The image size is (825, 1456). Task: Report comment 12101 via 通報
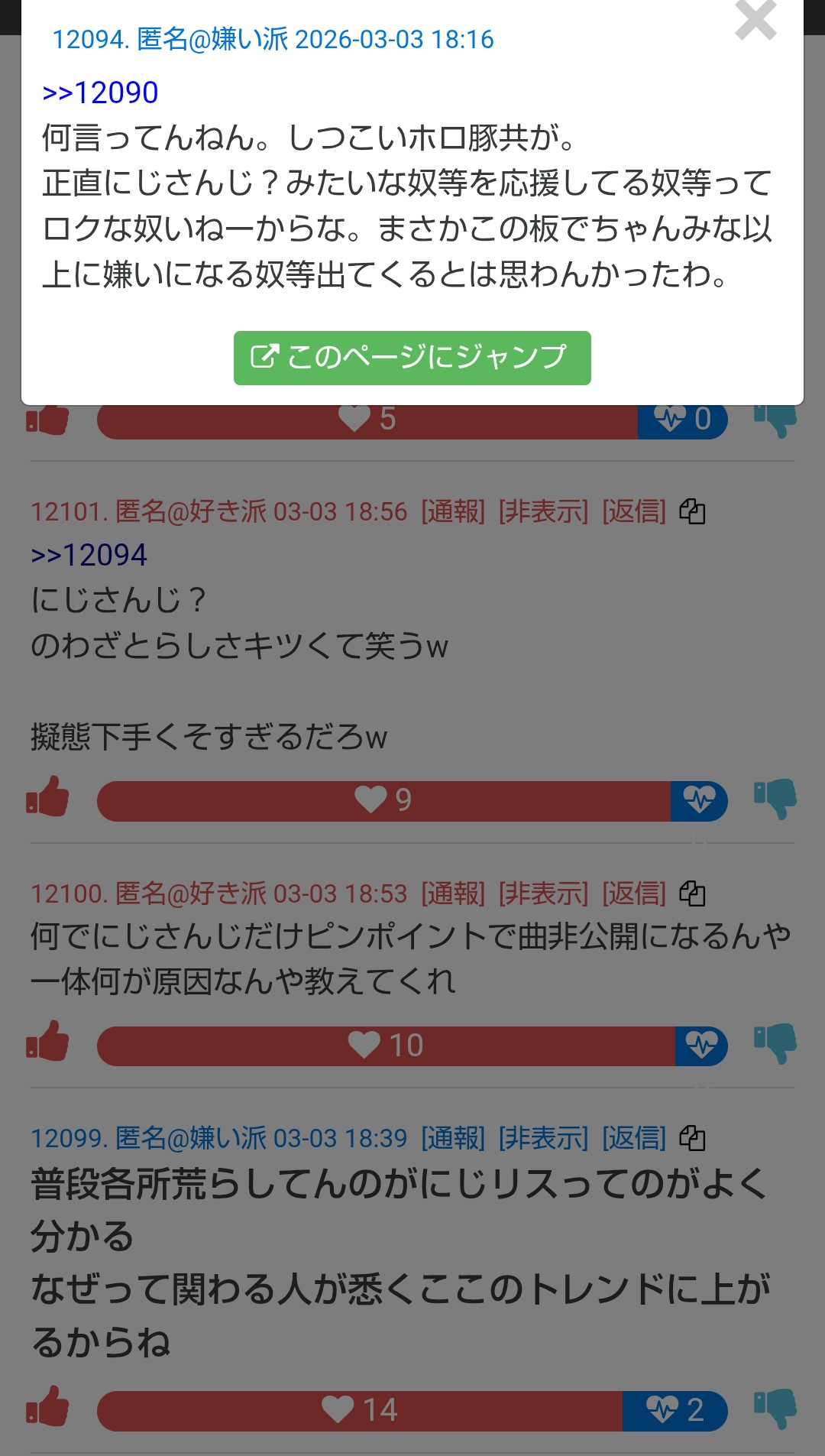[x=453, y=511]
